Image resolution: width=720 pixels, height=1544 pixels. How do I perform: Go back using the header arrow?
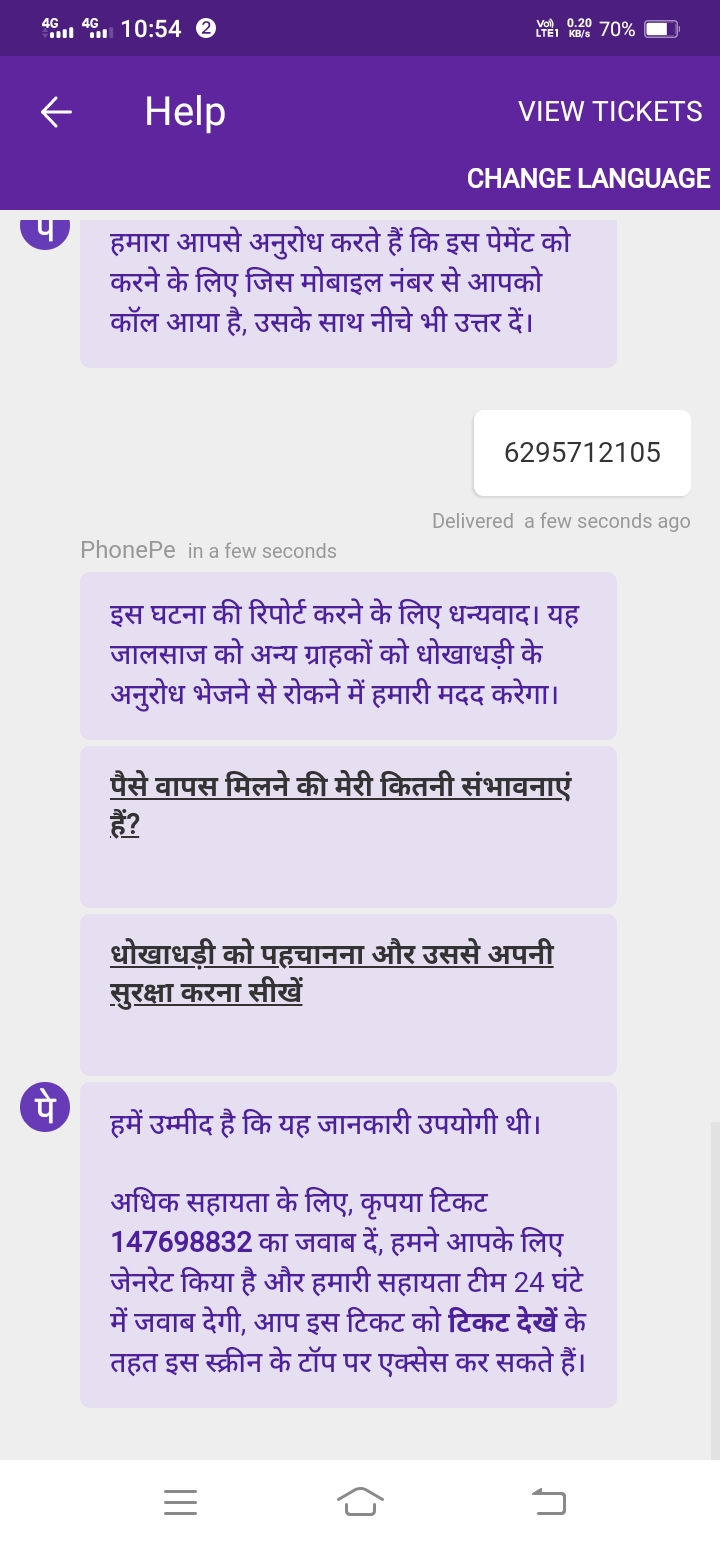click(56, 112)
